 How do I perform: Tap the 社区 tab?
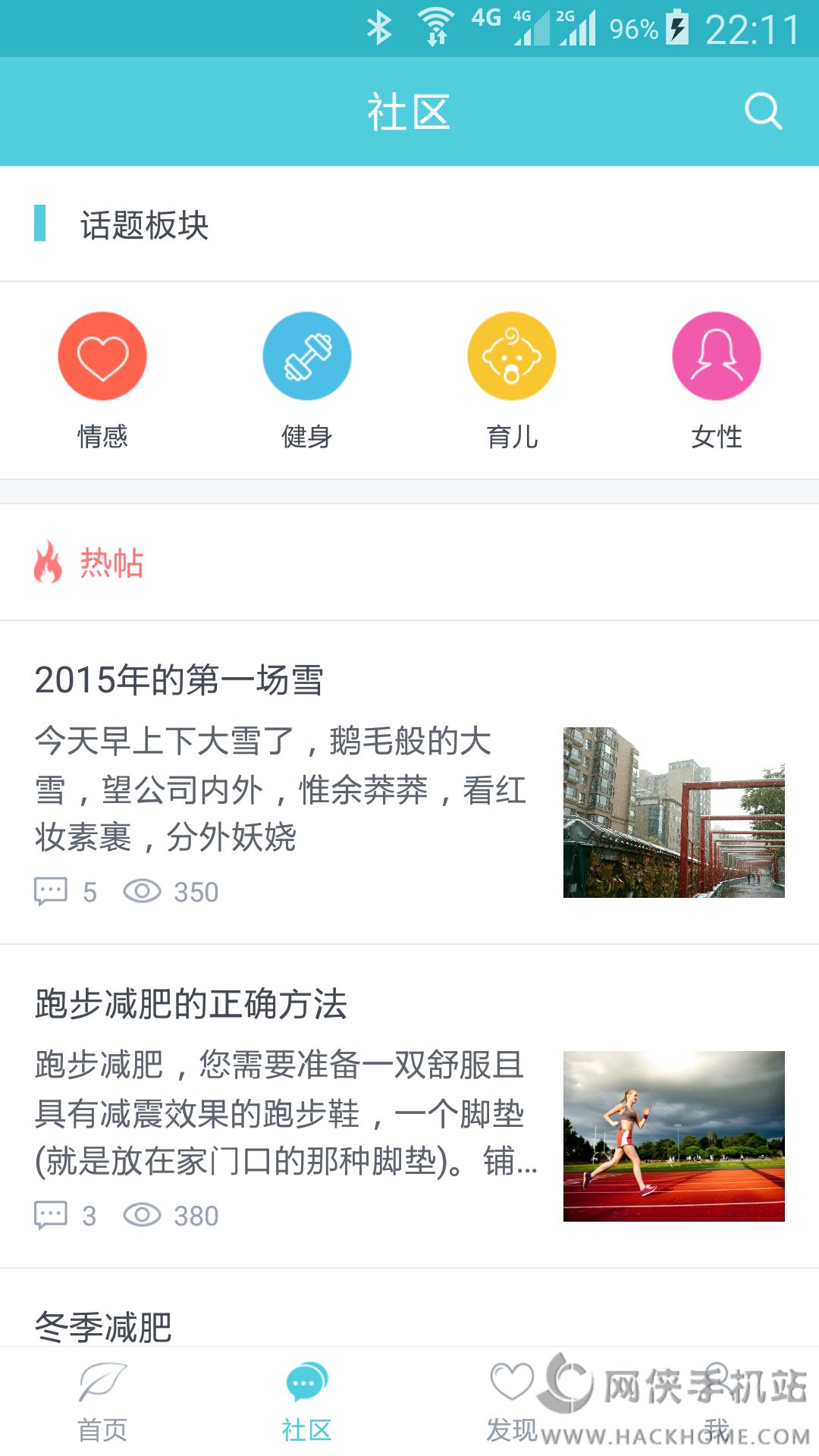pos(307,1401)
